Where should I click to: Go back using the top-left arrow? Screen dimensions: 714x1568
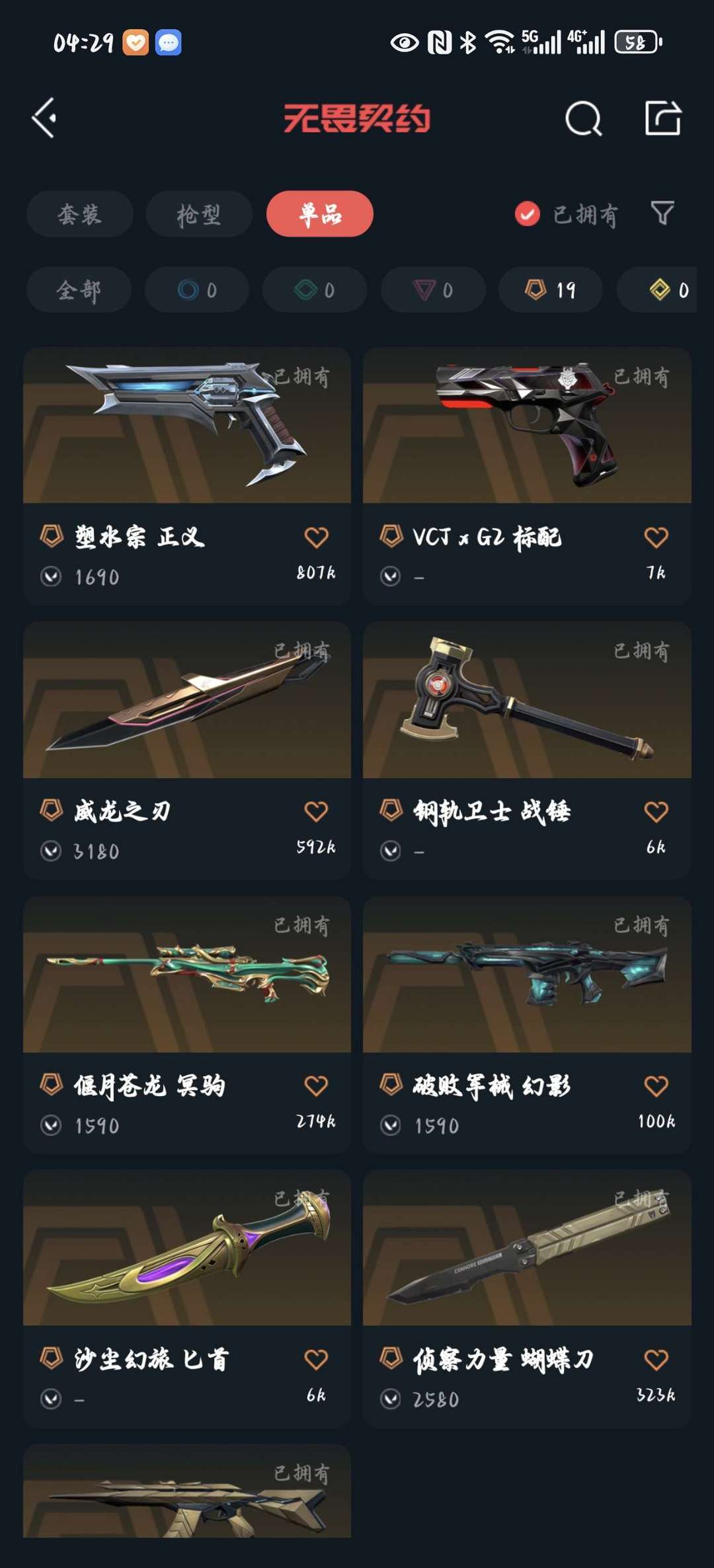coord(44,118)
